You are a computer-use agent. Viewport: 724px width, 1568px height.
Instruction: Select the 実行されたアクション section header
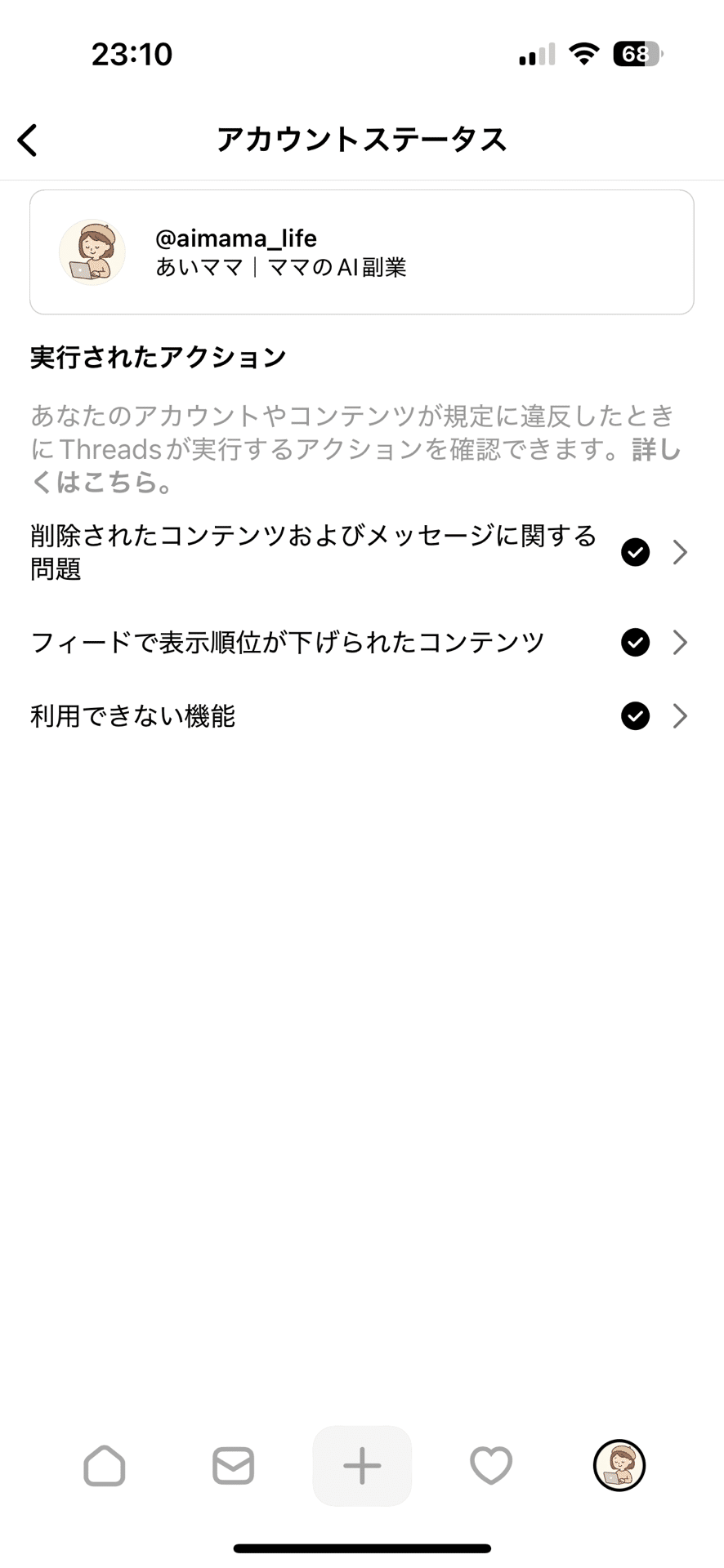point(158,357)
